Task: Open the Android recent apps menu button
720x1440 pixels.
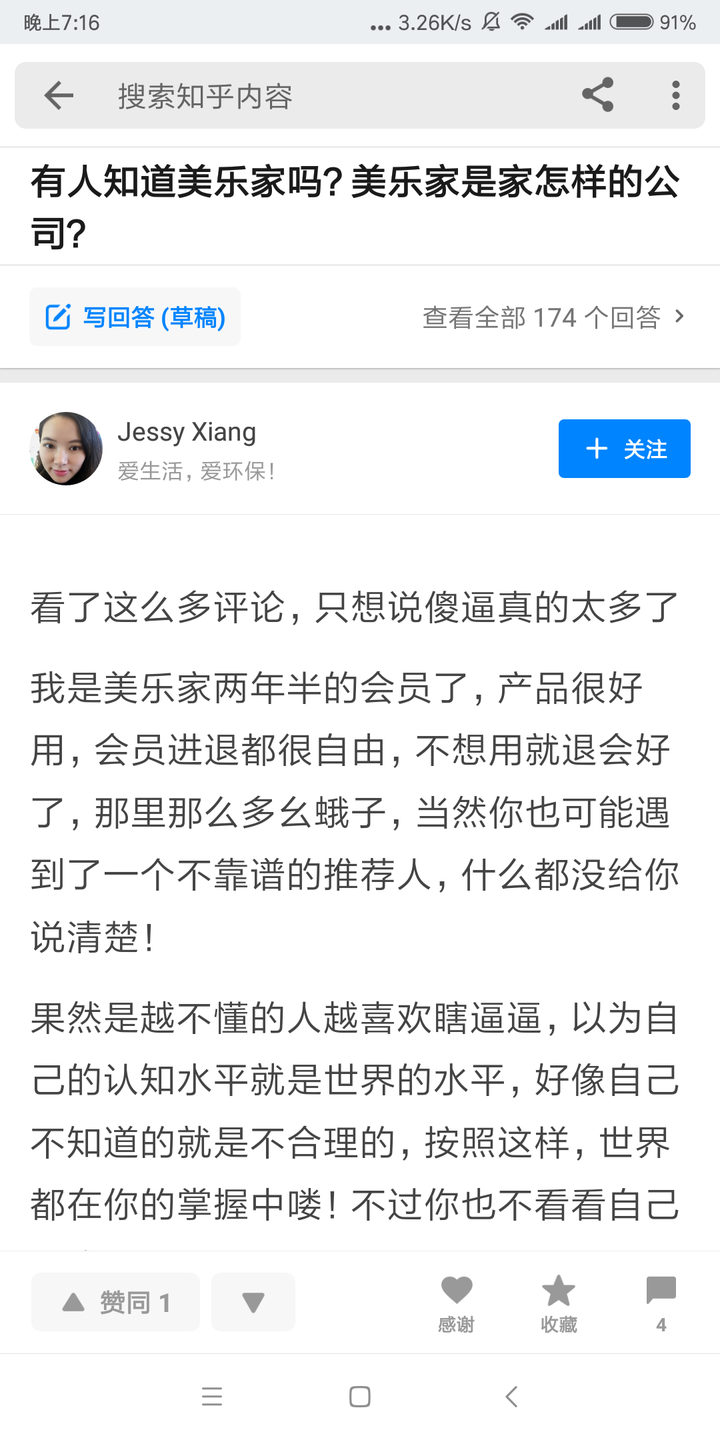Action: (212, 1397)
